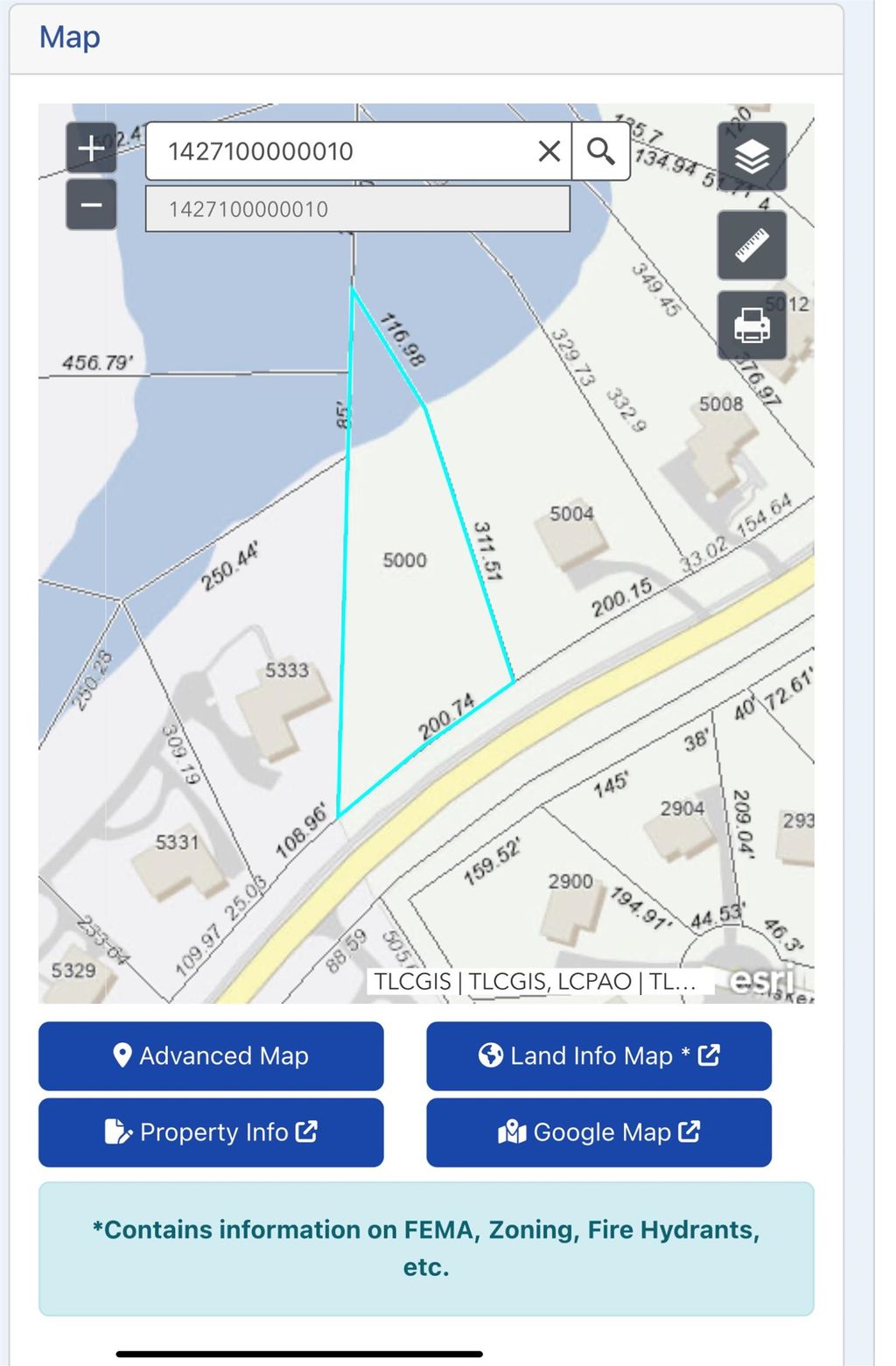Select the 1427100000010 search suggestion
896x1366 pixels.
(357, 209)
